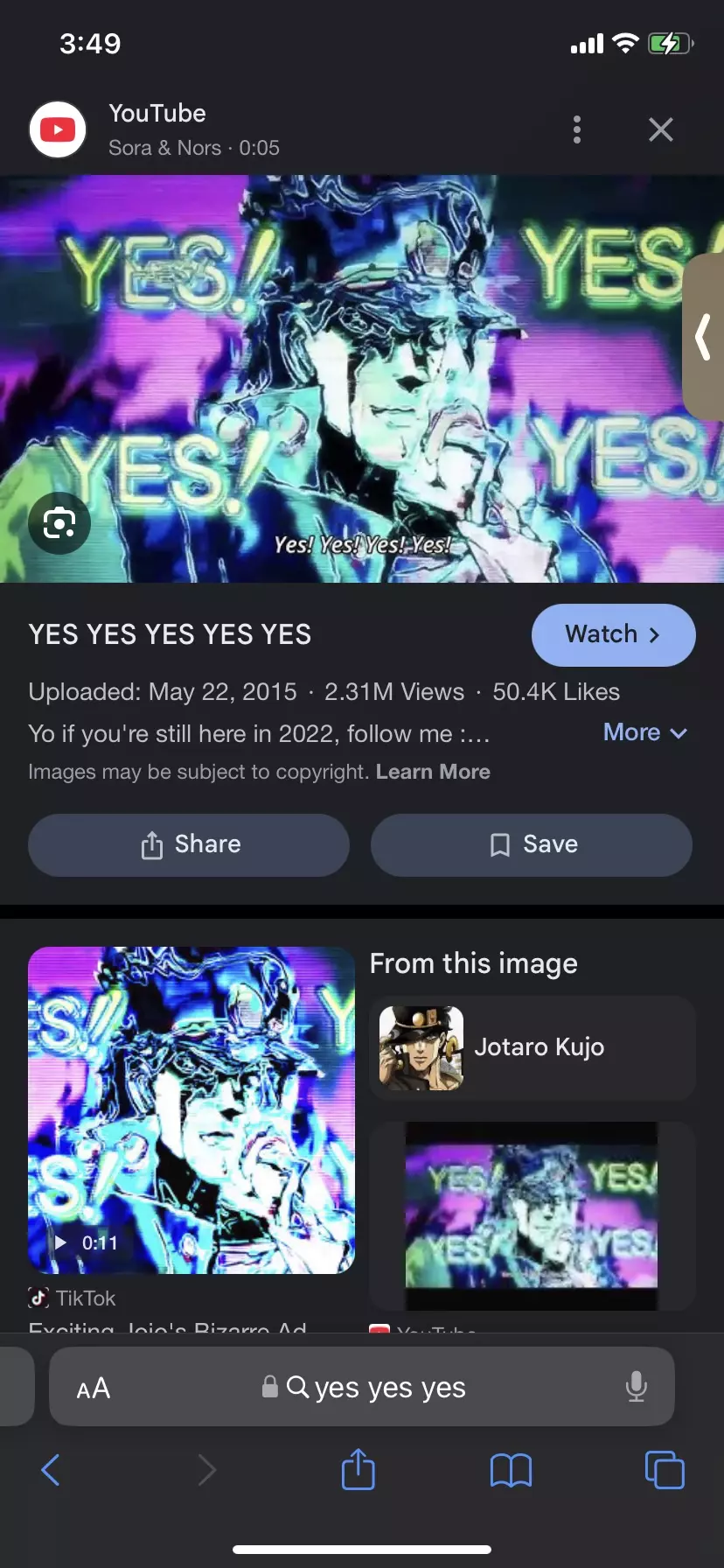Open the TikTok 0:11 video thumbnail
Screen dimensions: 724x1568
[x=191, y=1109]
